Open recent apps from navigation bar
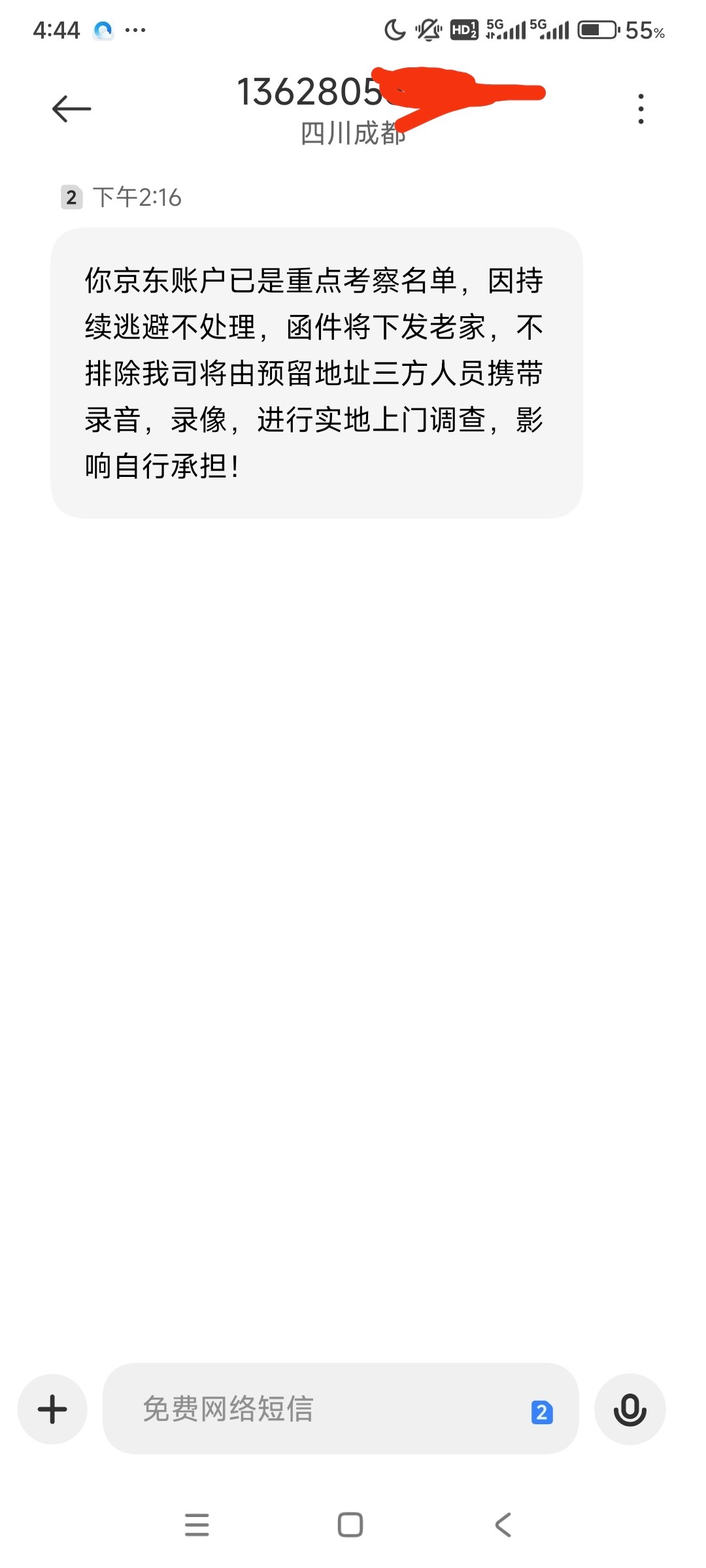This screenshot has width=706, height=1568. point(197,1525)
